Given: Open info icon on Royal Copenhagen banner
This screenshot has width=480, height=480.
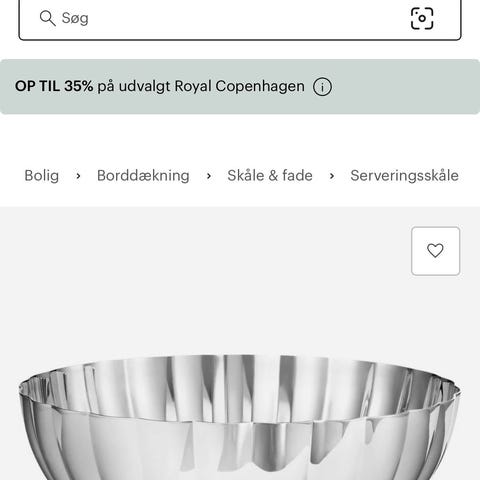Looking at the screenshot, I should [x=322, y=87].
